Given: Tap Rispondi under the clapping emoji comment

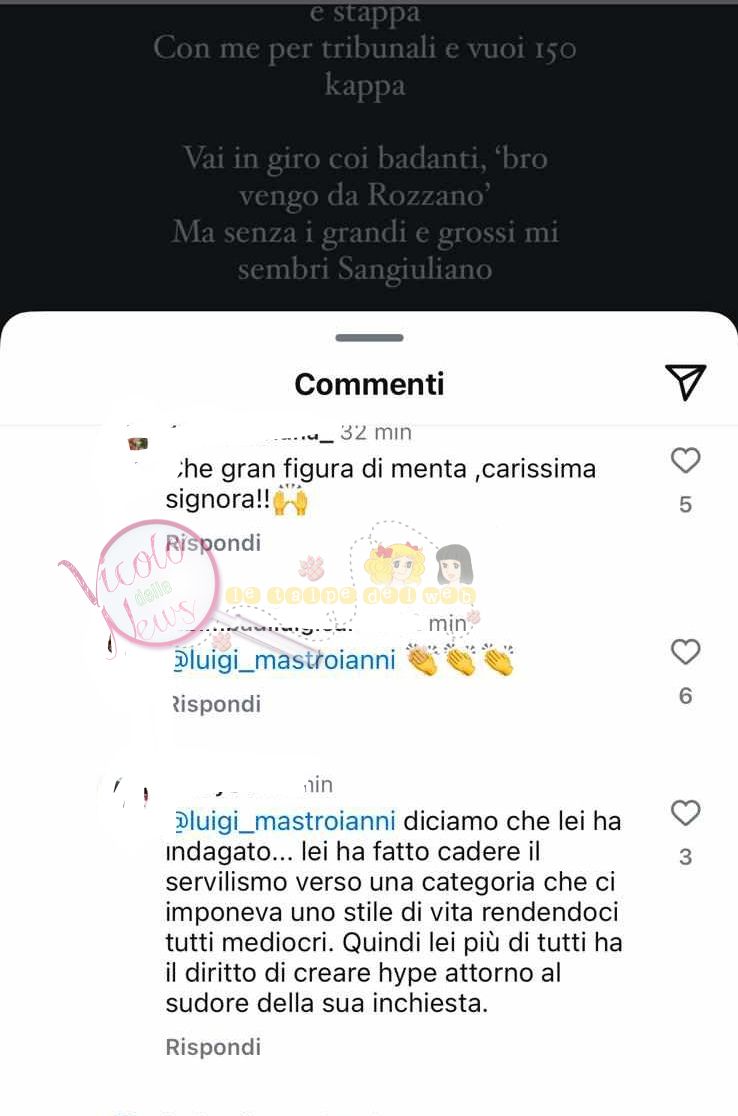Looking at the screenshot, I should tap(216, 704).
